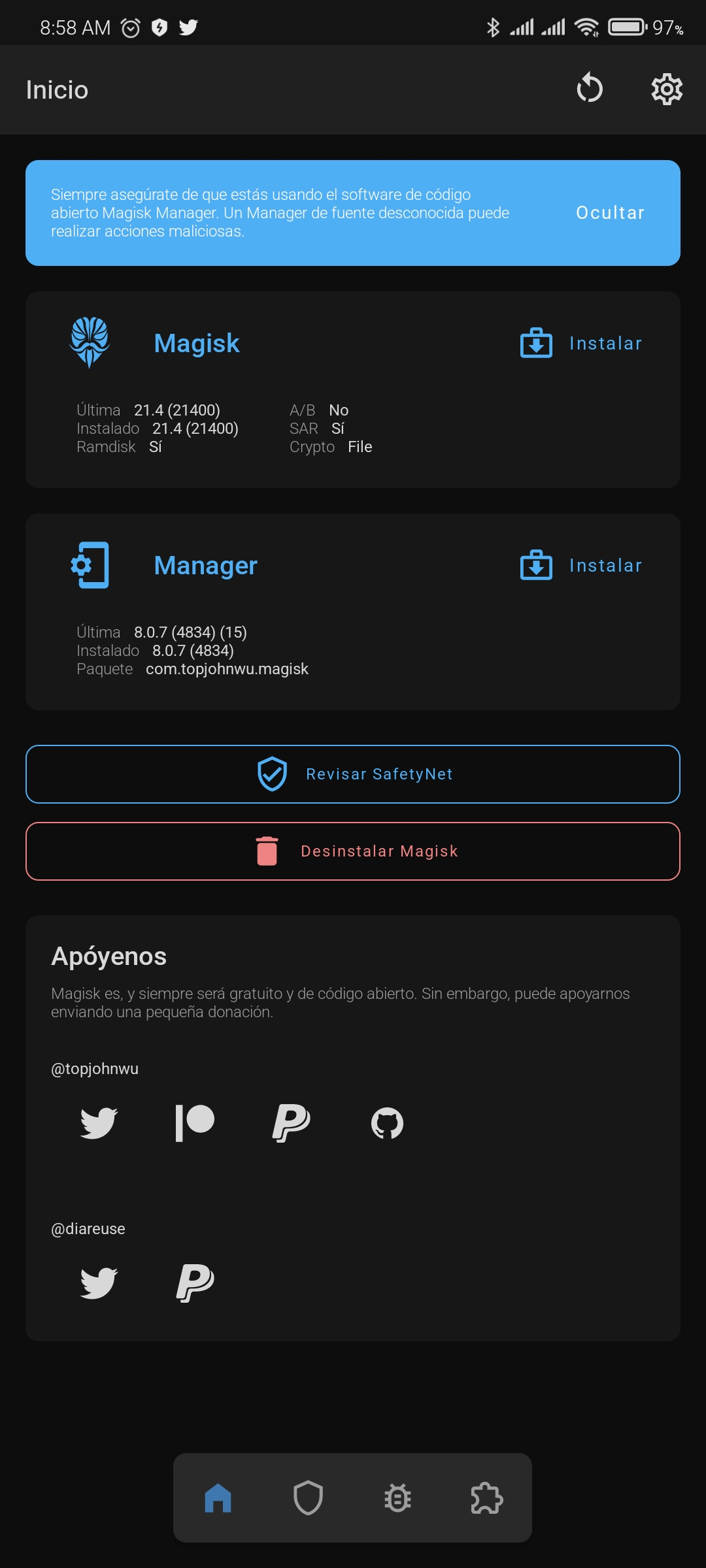Open @topjohnwu's Patreon link
Screen dimensions: 706x1568
tap(195, 1123)
